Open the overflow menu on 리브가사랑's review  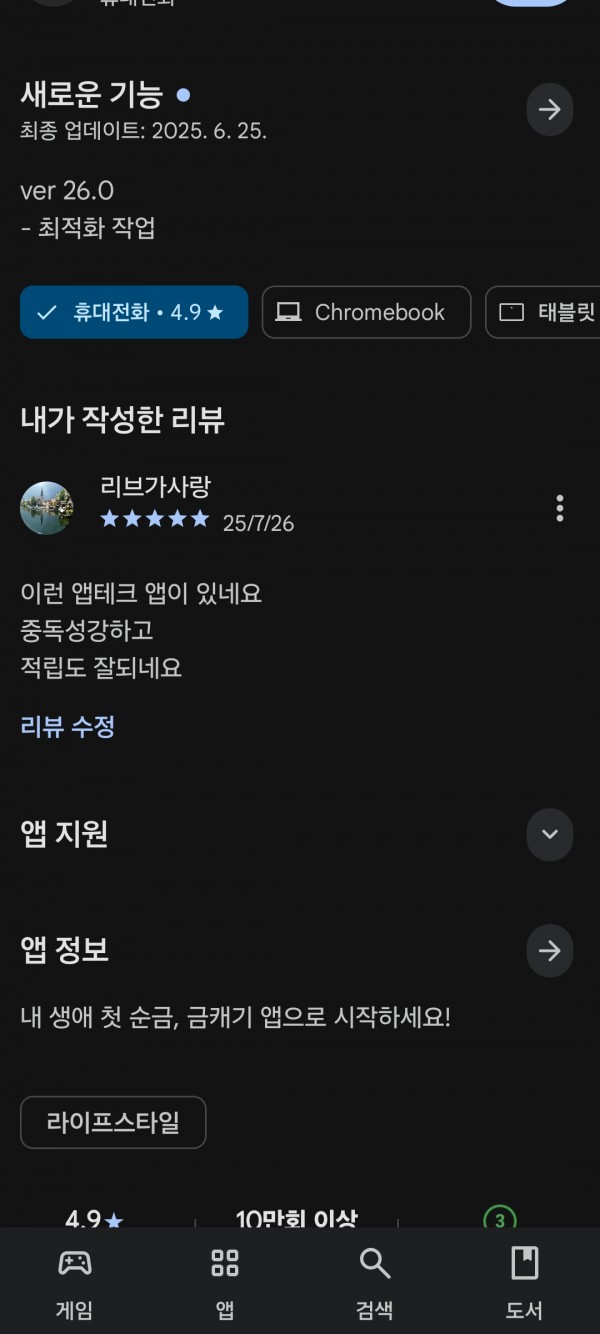(559, 508)
